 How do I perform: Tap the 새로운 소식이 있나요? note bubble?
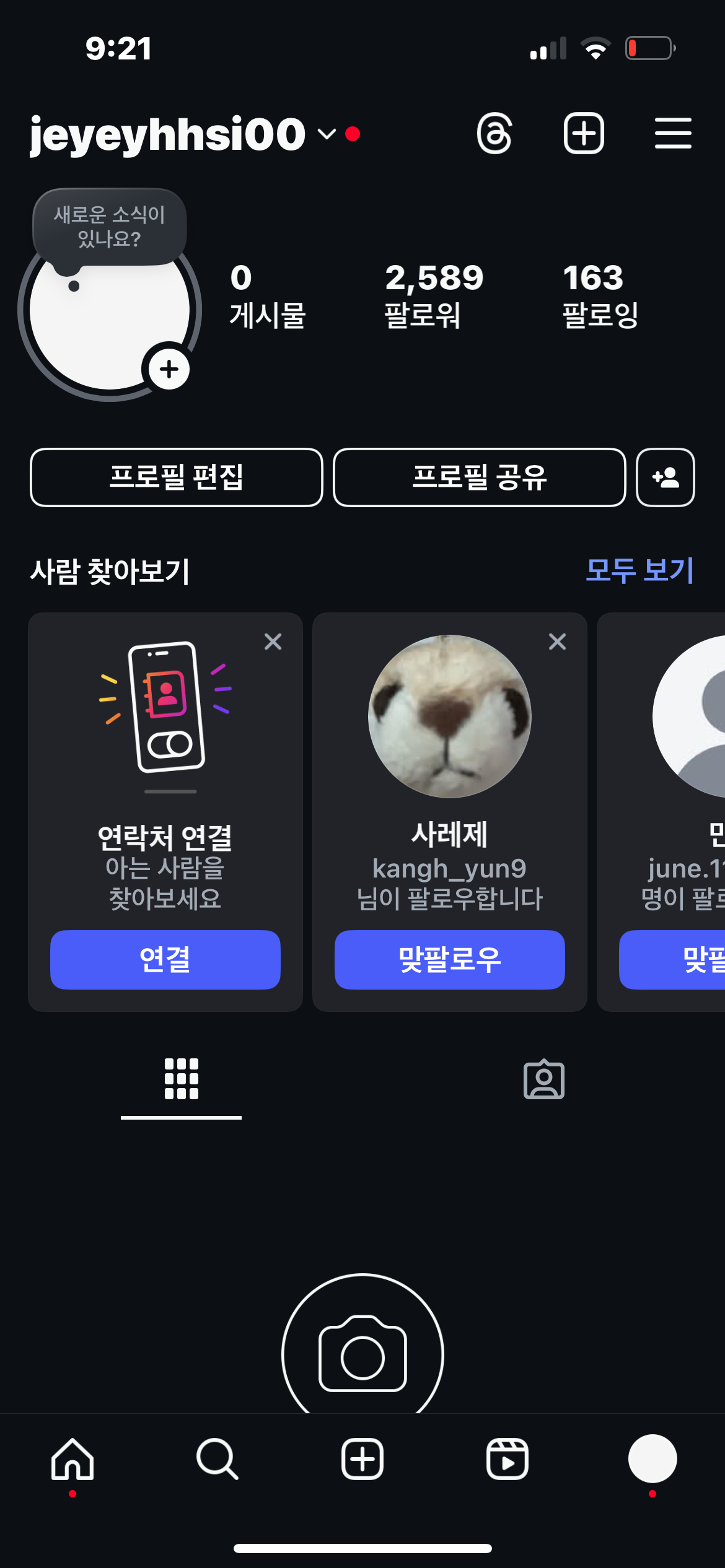109,227
